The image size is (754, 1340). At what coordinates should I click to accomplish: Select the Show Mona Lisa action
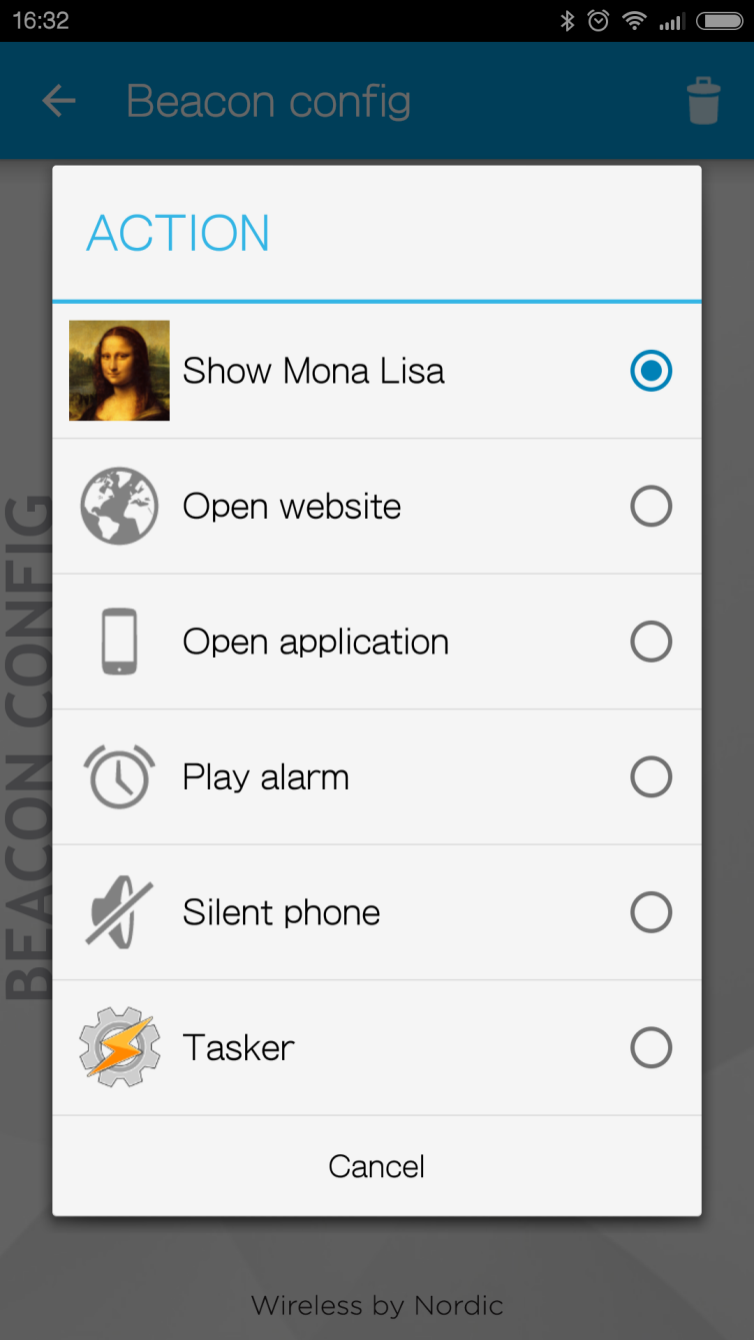click(376, 371)
